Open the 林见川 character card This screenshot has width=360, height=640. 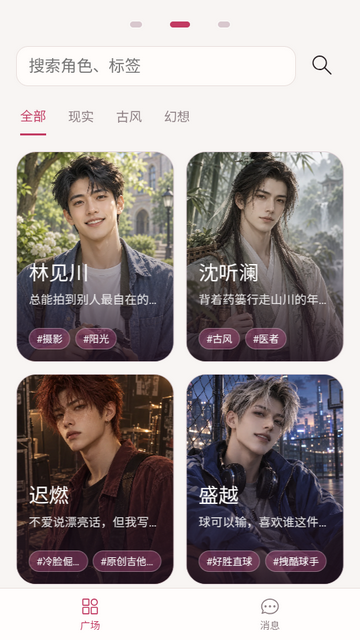95,256
